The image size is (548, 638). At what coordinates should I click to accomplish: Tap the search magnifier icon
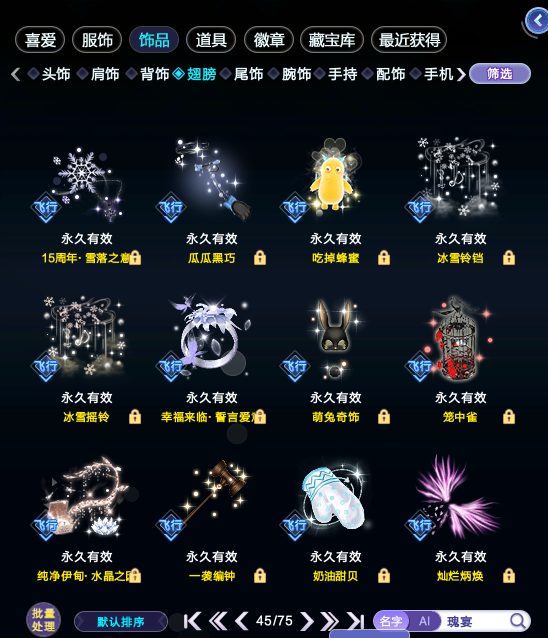click(x=518, y=621)
